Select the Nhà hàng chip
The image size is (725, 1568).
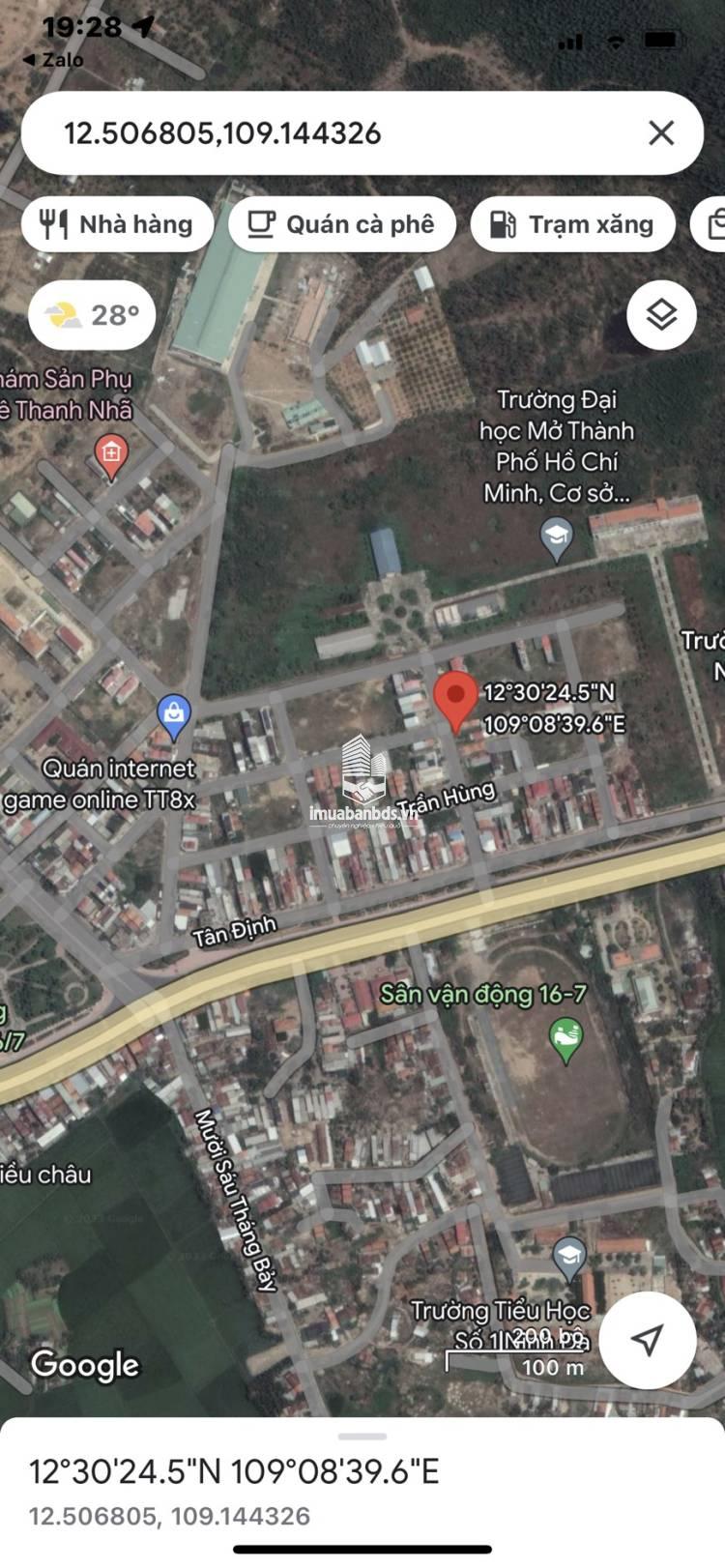[117, 224]
